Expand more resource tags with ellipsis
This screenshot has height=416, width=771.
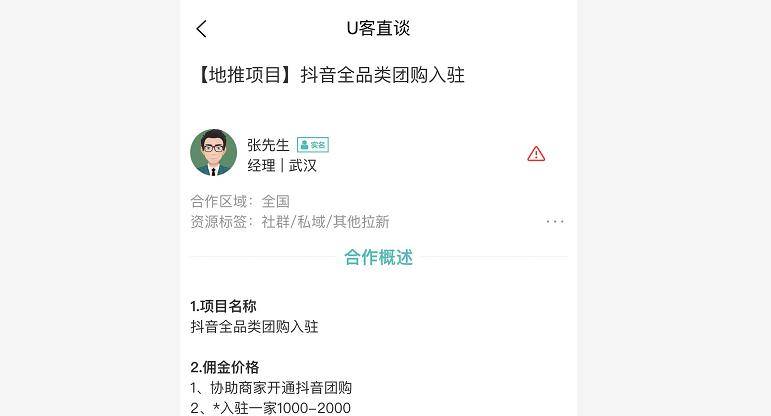pos(555,221)
